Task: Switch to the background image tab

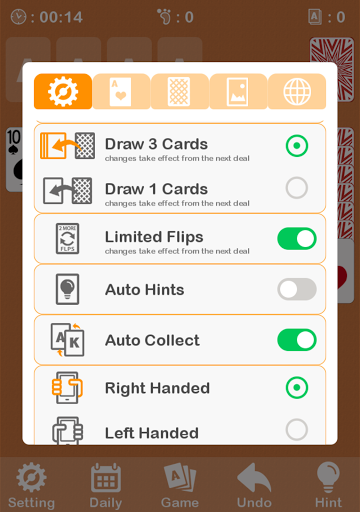Action: 238,91
